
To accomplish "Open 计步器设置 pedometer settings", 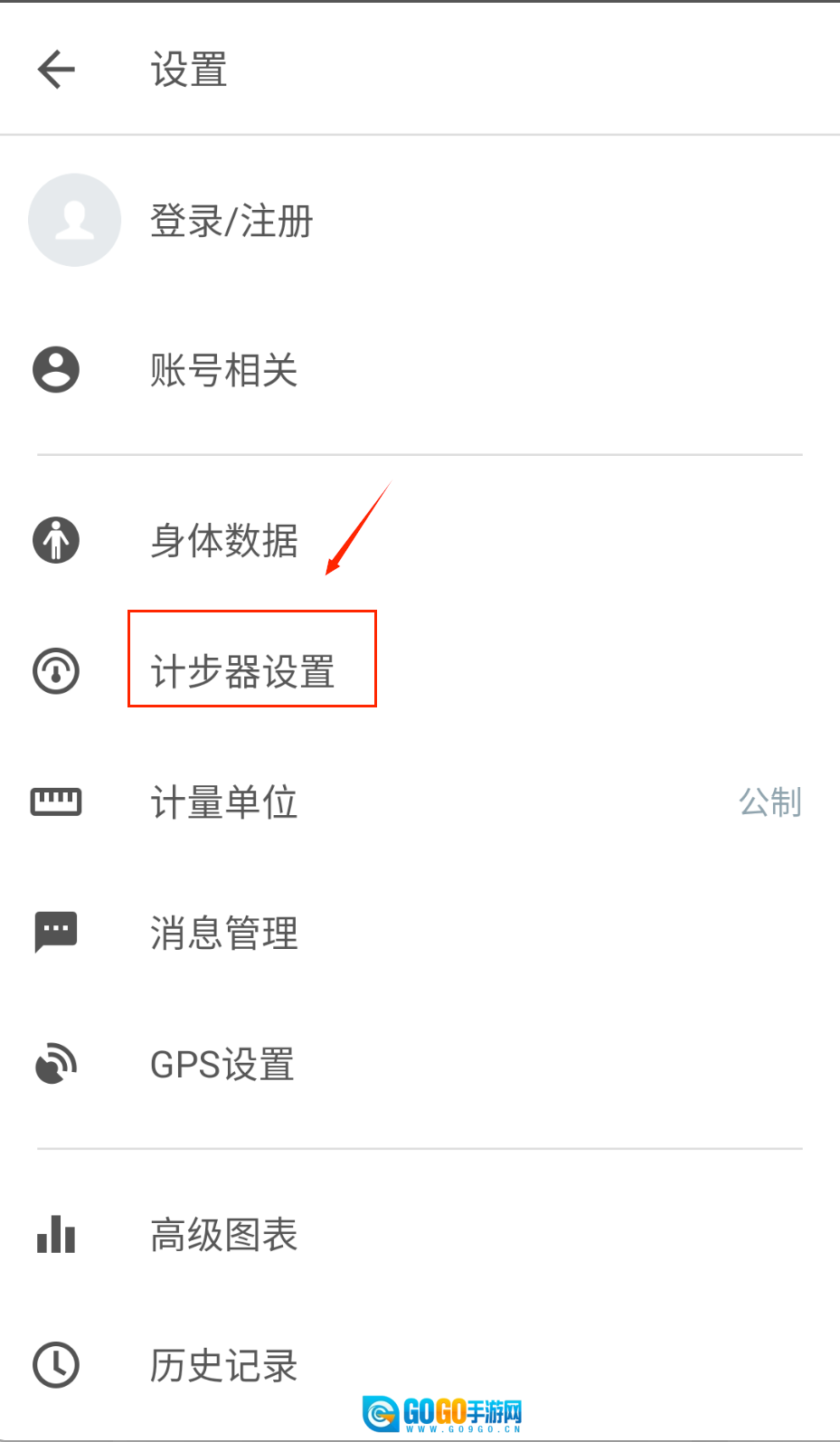I will [x=243, y=671].
